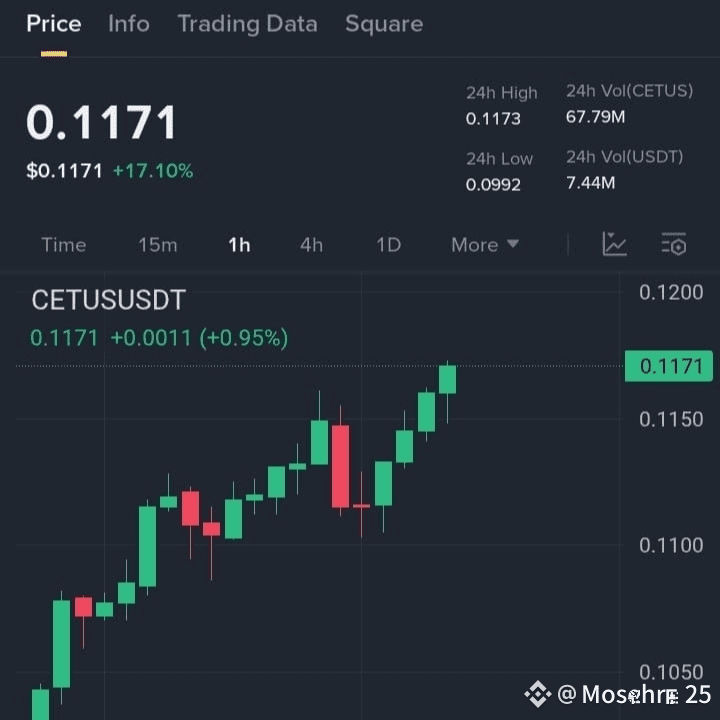Viewport: 720px width, 720px height.
Task: Select the Price tab
Action: [x=54, y=23]
